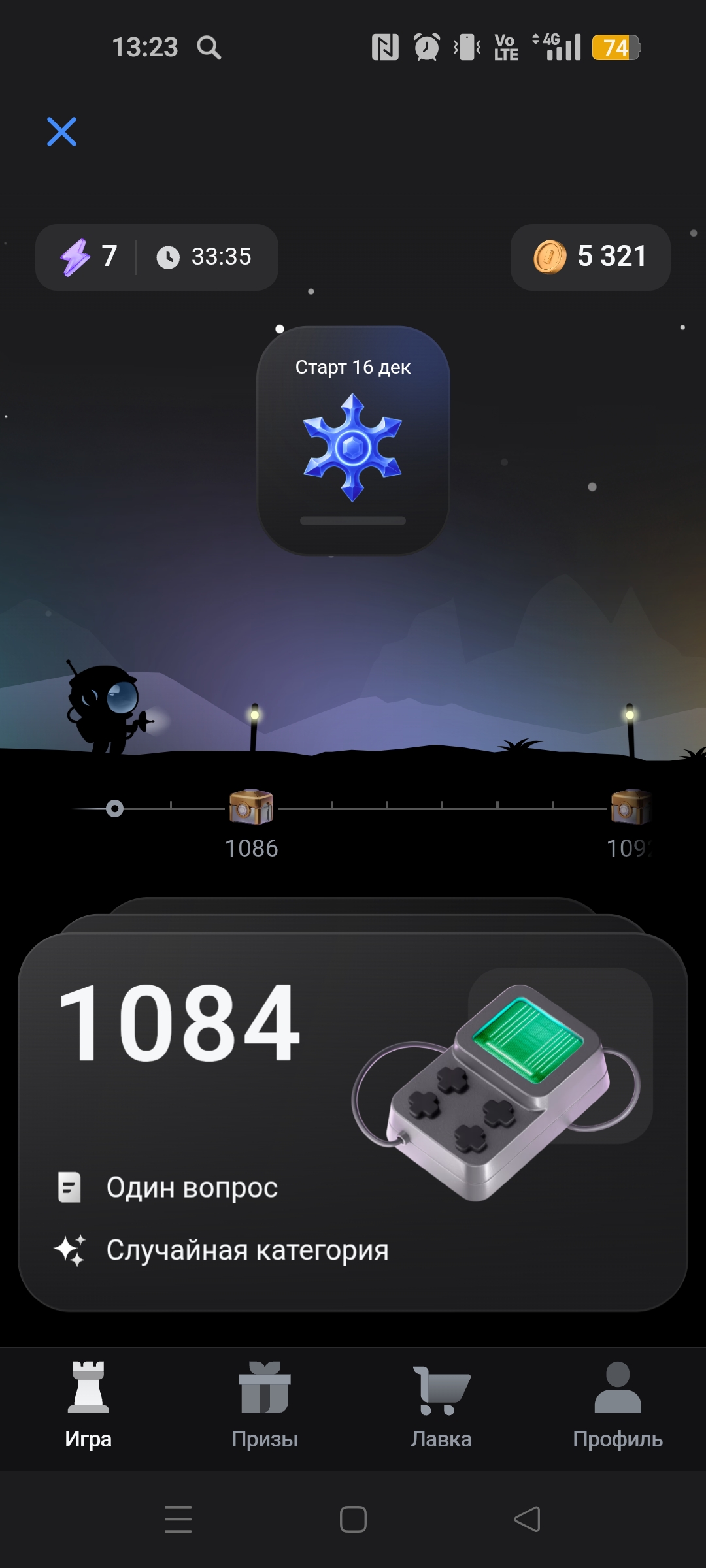This screenshot has width=706, height=1568.
Task: Open the Профиль tab
Action: coord(618,1405)
